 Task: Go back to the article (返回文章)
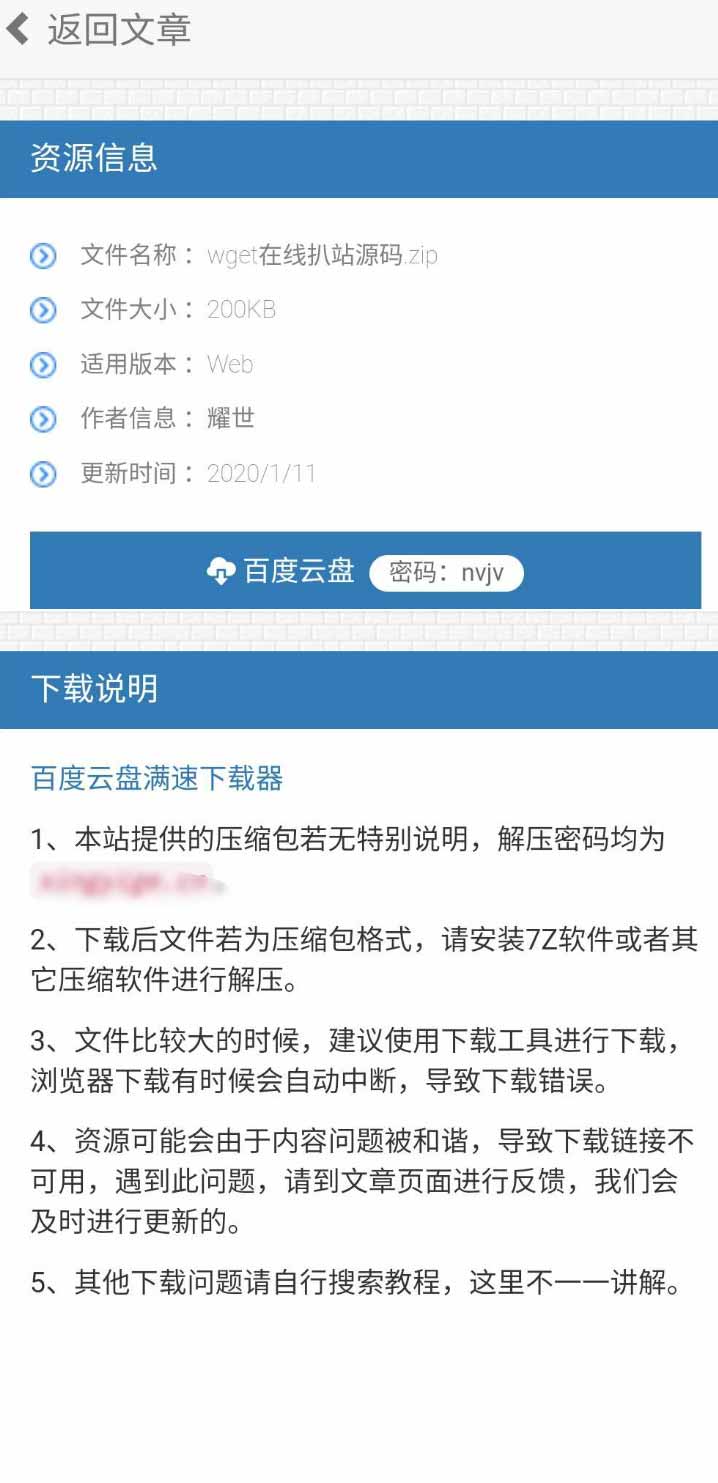(100, 30)
